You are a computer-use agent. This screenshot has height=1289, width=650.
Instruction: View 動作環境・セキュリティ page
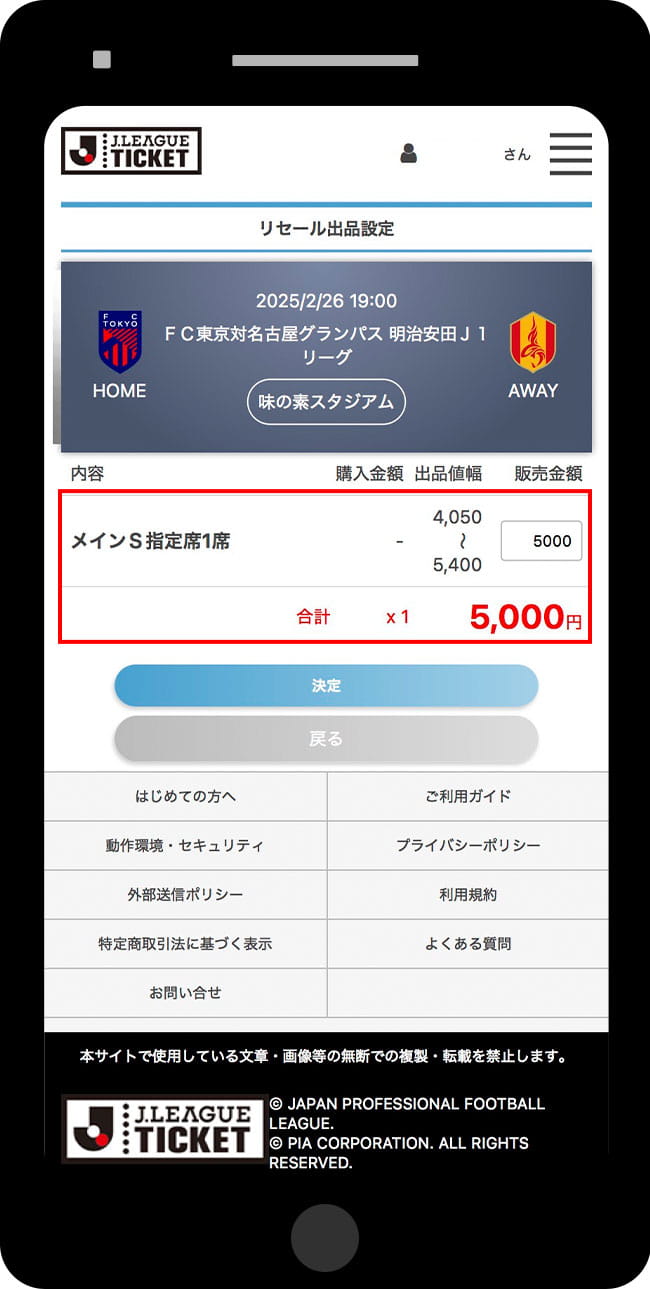[x=186, y=846]
